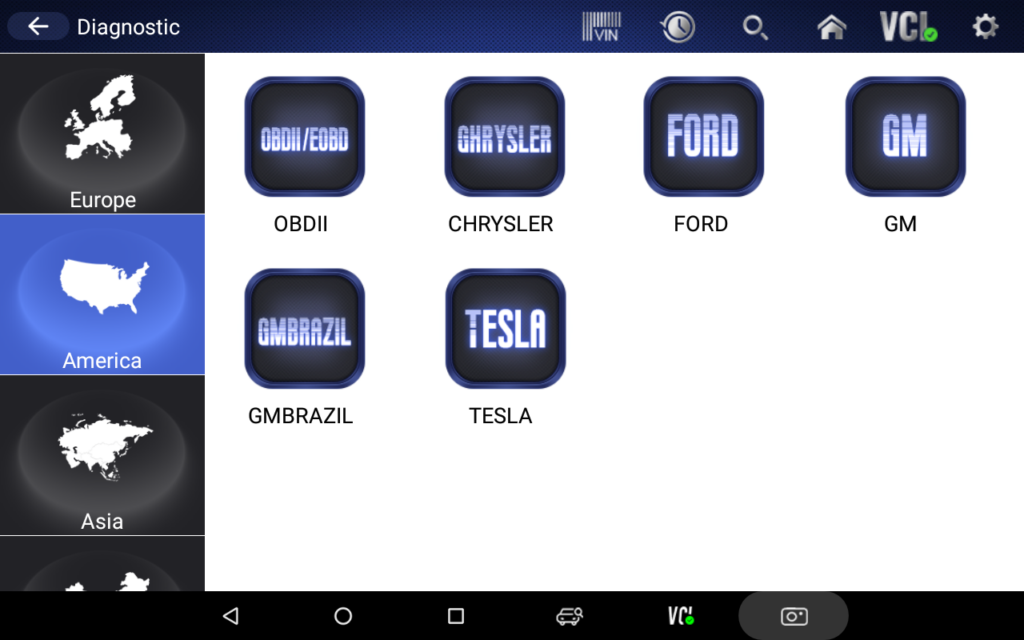Go to the app home screen

point(832,27)
